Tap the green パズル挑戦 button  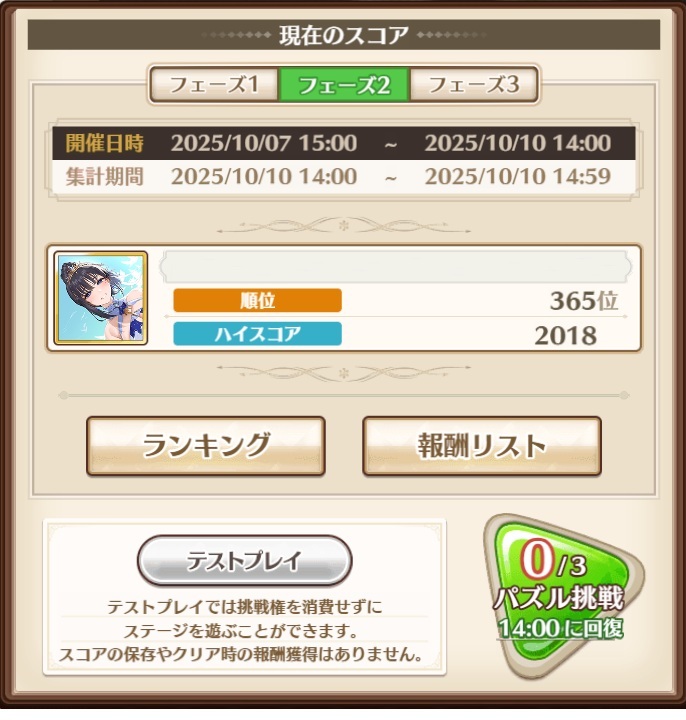click(x=558, y=590)
